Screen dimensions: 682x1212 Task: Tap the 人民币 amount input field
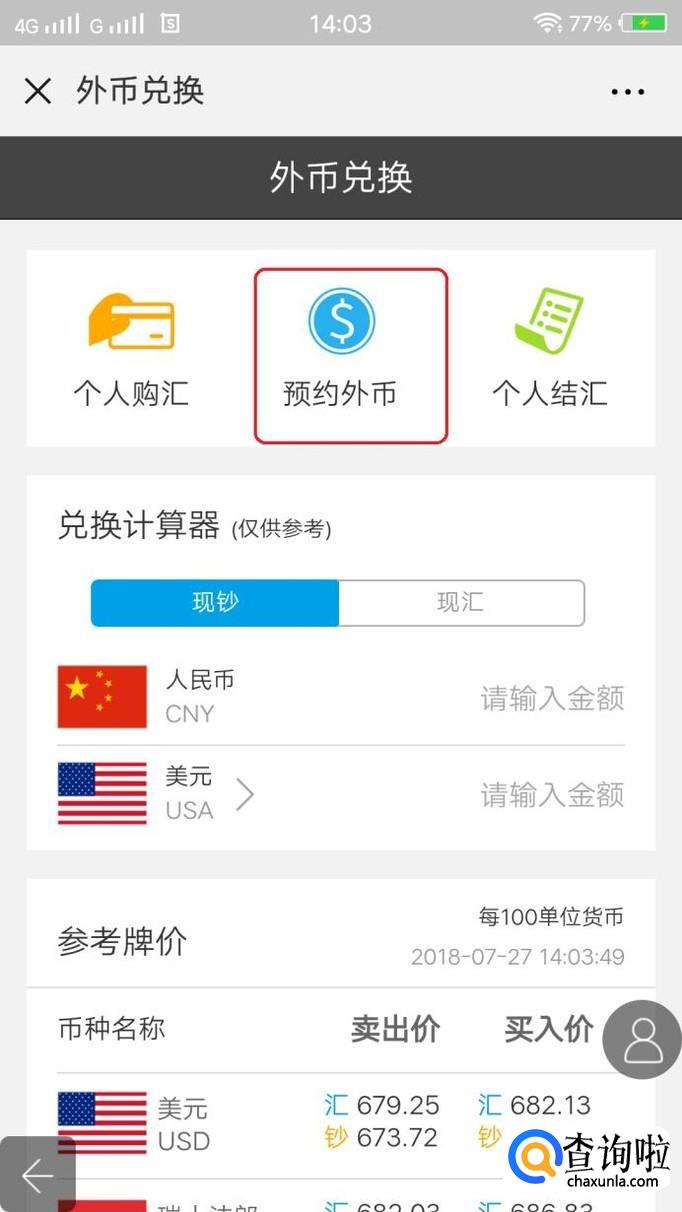tap(552, 697)
